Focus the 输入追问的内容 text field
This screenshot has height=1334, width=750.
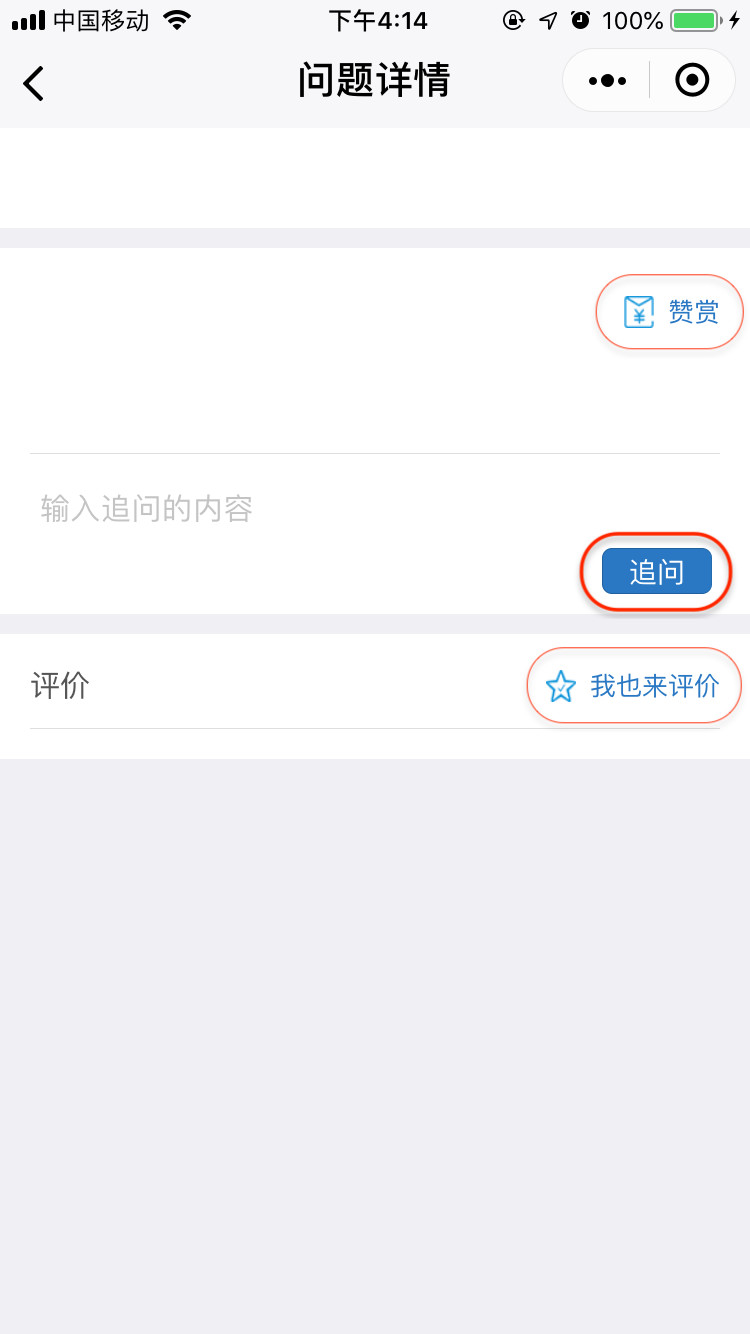pos(300,509)
